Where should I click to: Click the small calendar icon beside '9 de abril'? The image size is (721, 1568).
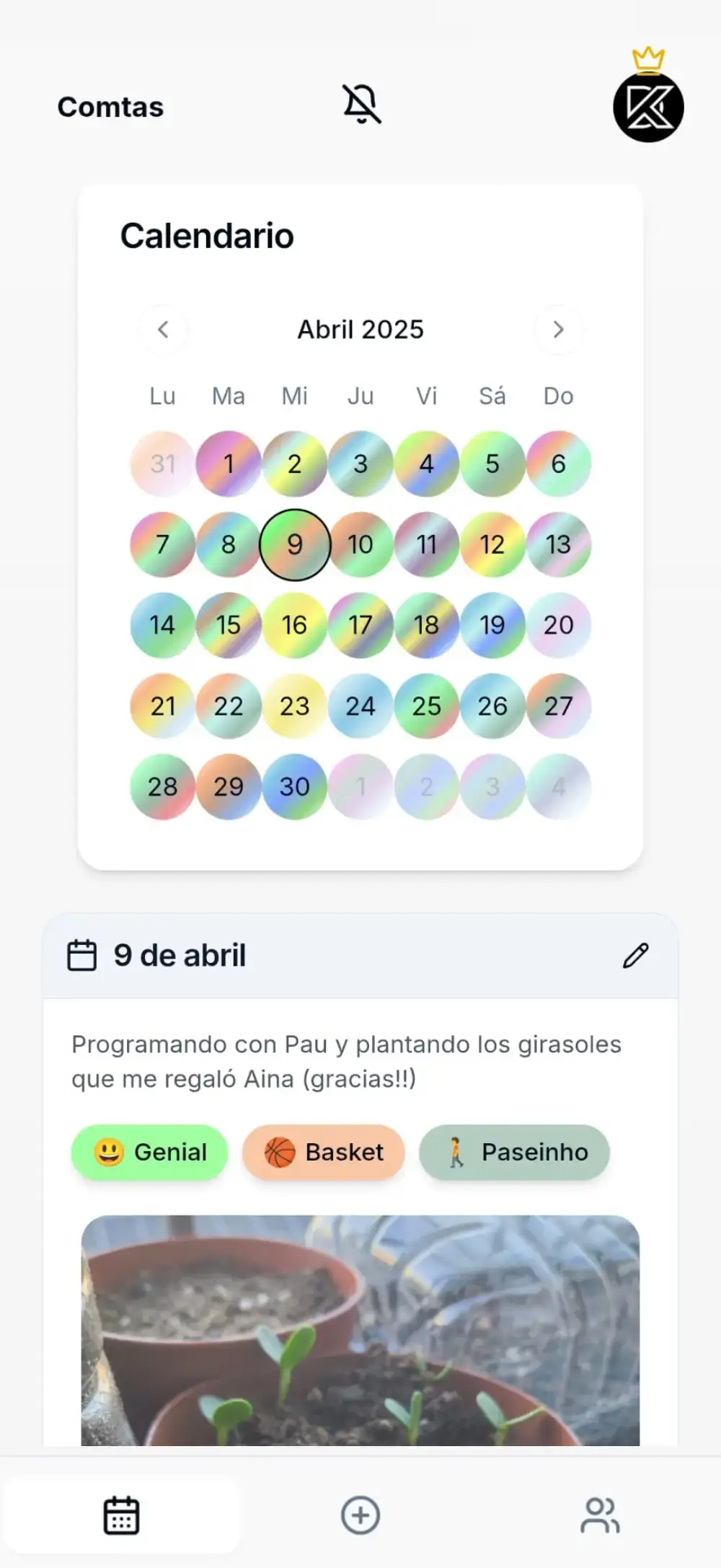click(x=81, y=953)
